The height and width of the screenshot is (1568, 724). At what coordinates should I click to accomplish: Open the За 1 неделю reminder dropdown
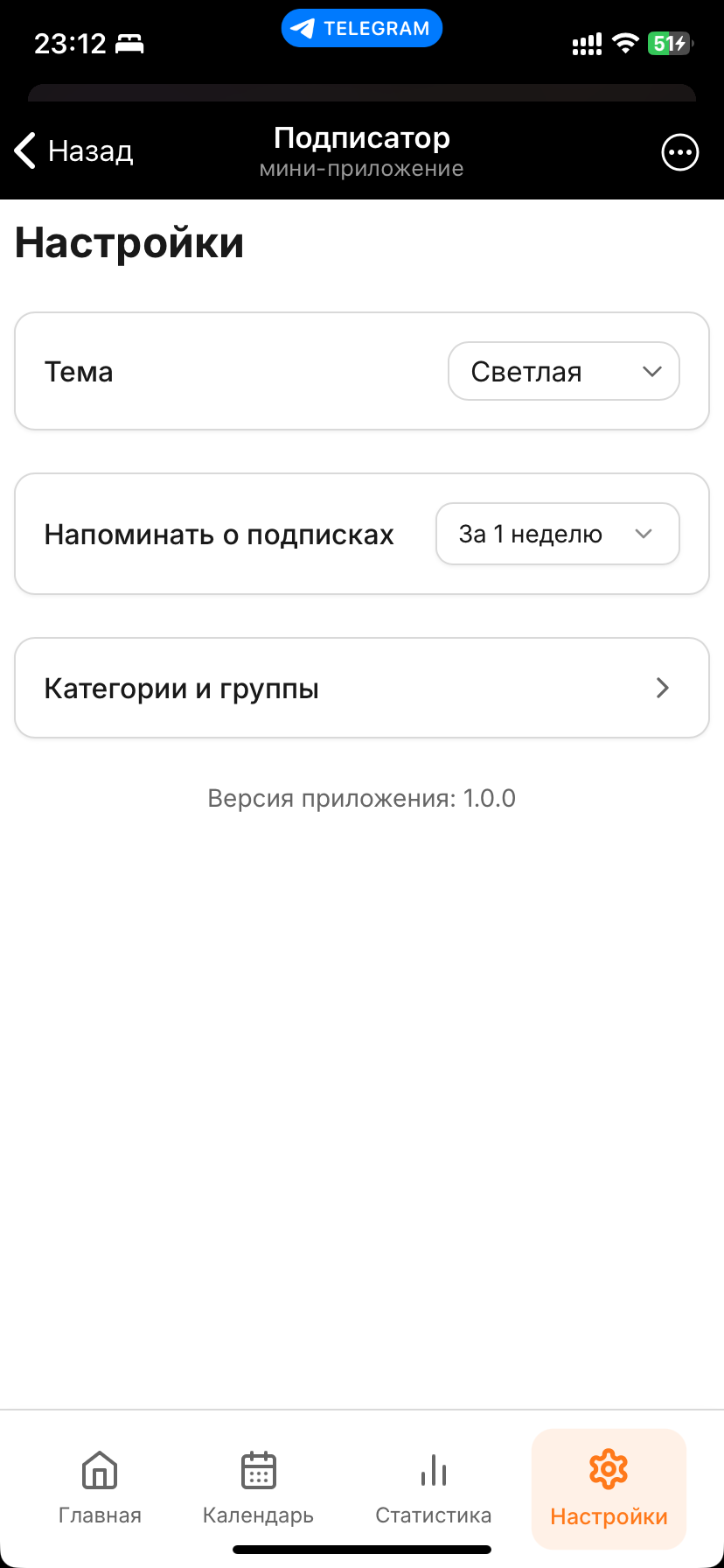coord(557,534)
